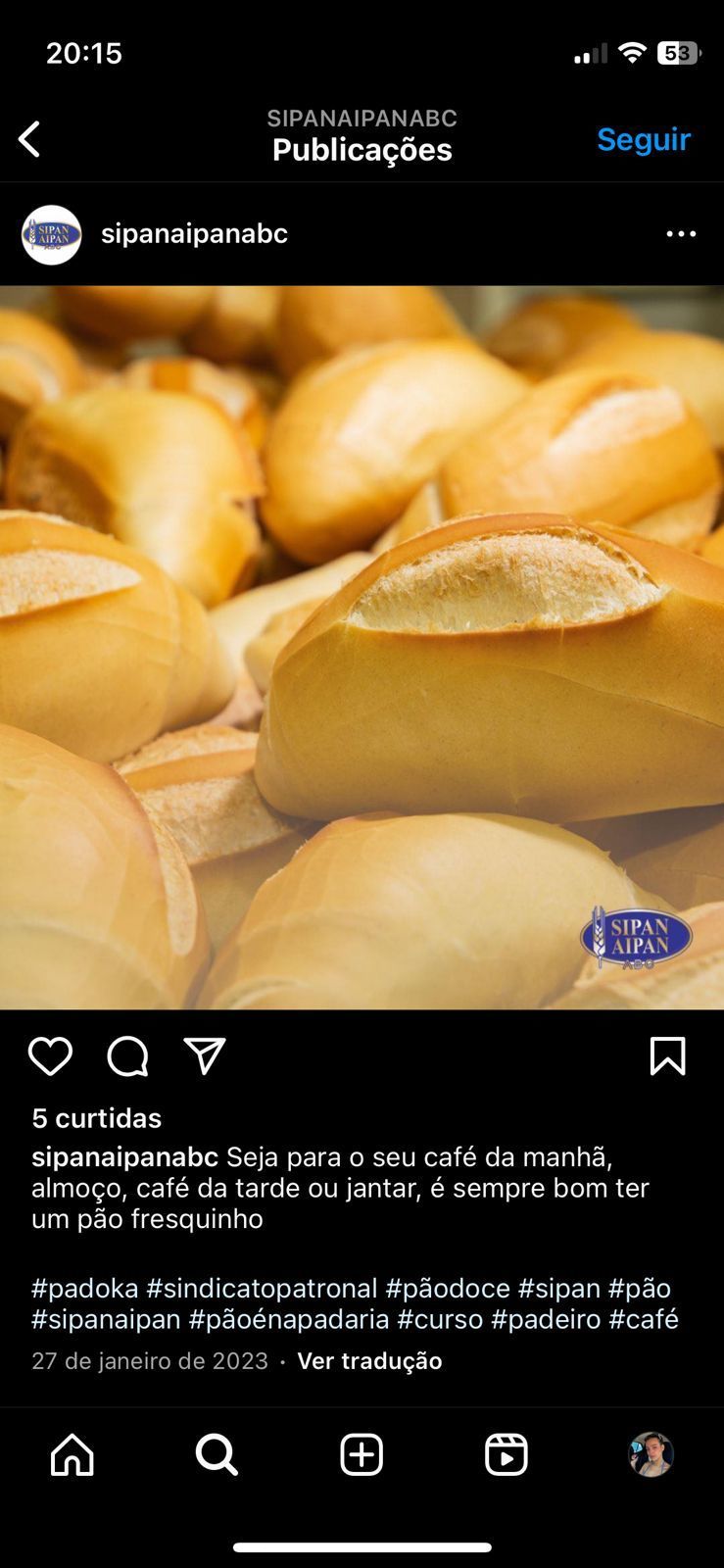This screenshot has width=724, height=1568.
Task: Create a new post with plus icon
Action: (362, 1454)
